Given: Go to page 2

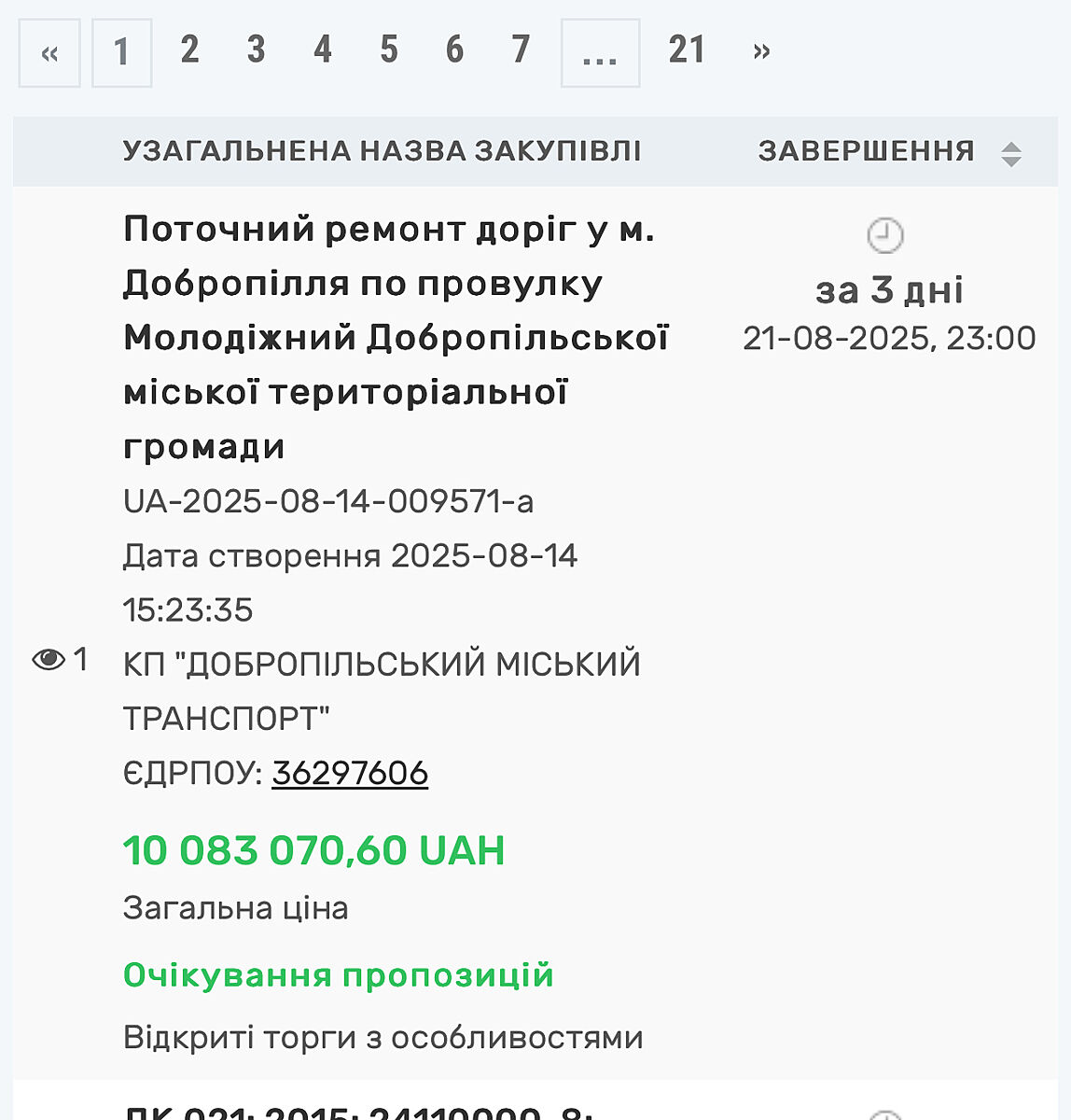Looking at the screenshot, I should pyautogui.click(x=189, y=50).
